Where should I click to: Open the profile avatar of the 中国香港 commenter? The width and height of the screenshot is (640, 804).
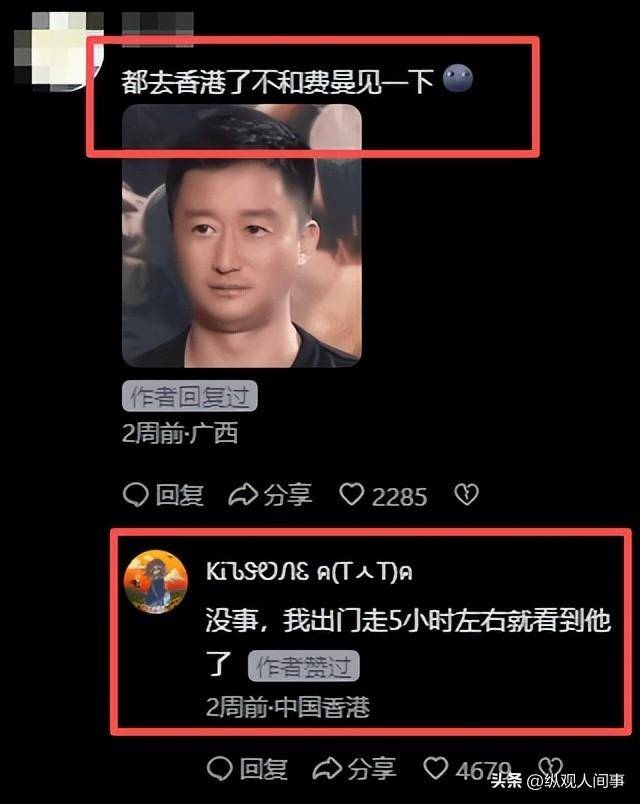pyautogui.click(x=155, y=582)
